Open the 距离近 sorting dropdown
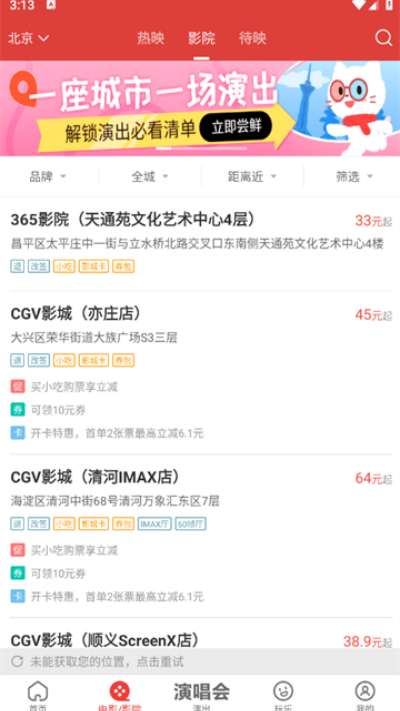 click(x=252, y=176)
